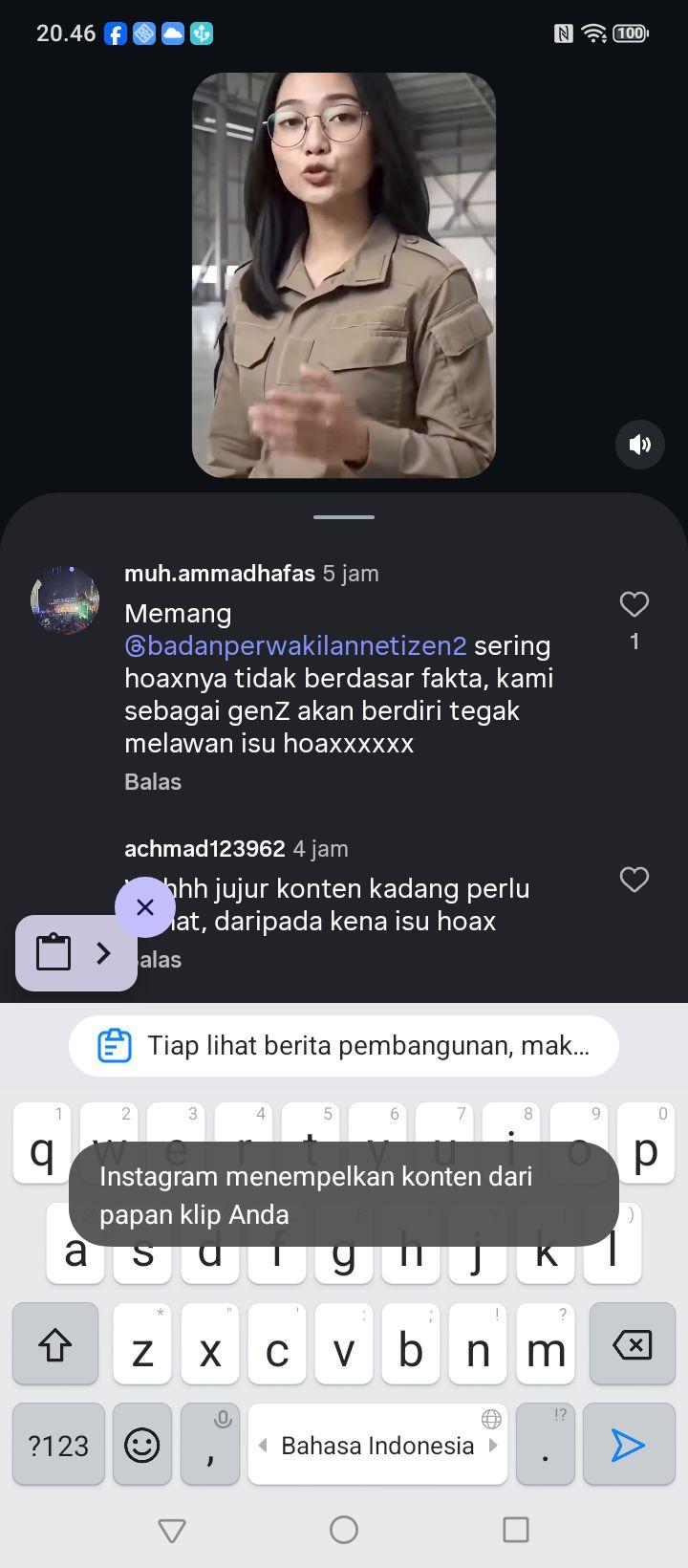Open the emoji keyboard
Viewport: 688px width, 1568px height.
click(x=142, y=1445)
